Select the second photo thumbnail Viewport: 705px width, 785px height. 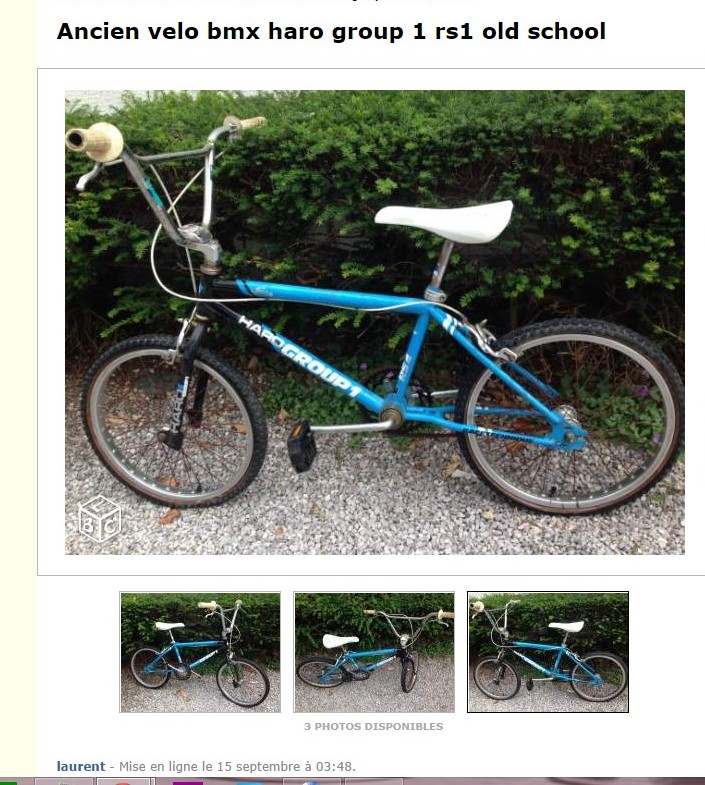(374, 651)
